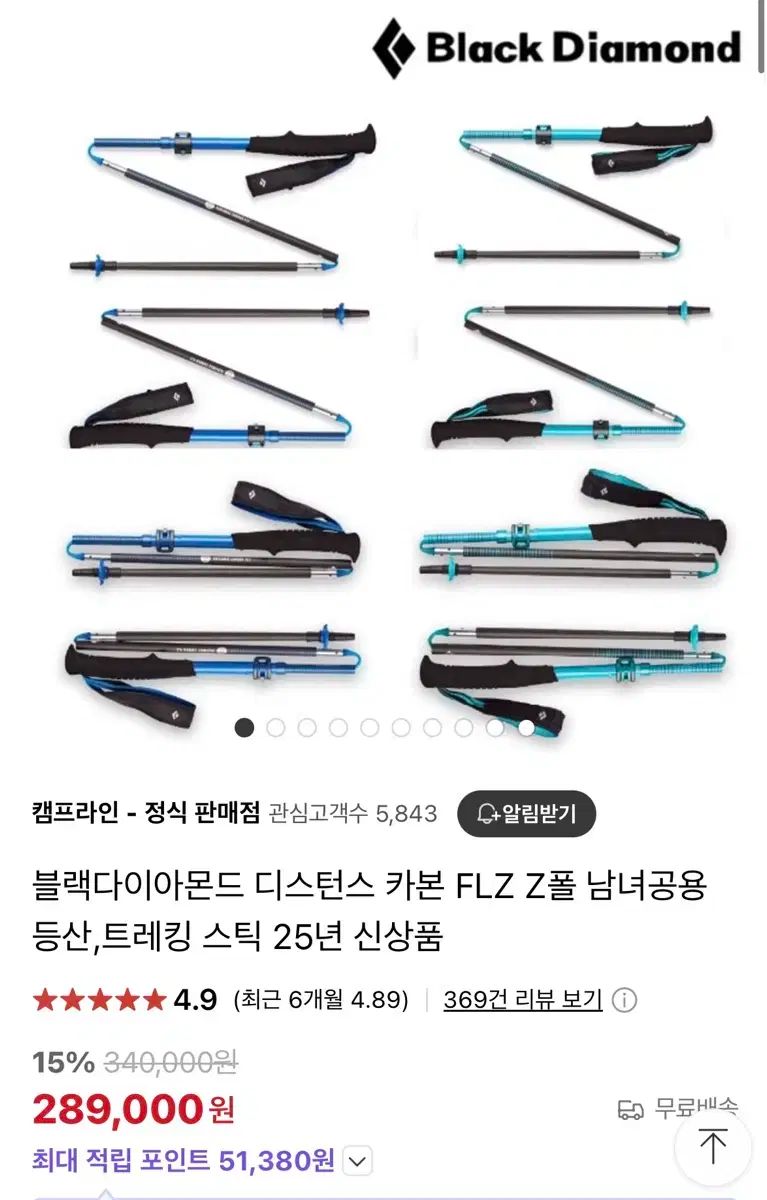The width and height of the screenshot is (767, 1200).
Task: Tap the info icon beside the reviews link
Action: point(624,999)
